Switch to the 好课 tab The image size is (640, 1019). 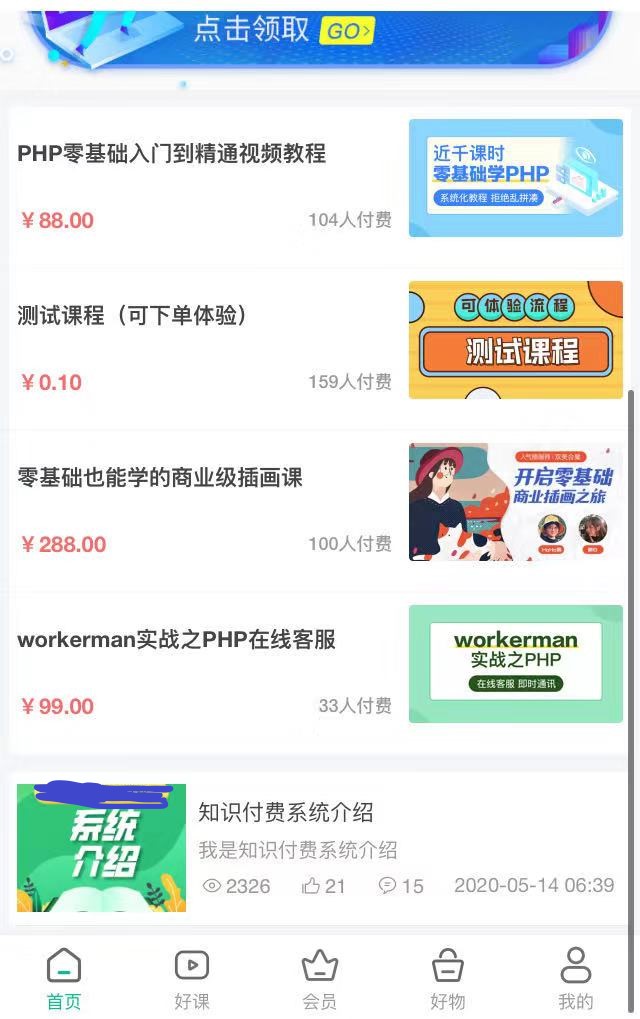[192, 980]
